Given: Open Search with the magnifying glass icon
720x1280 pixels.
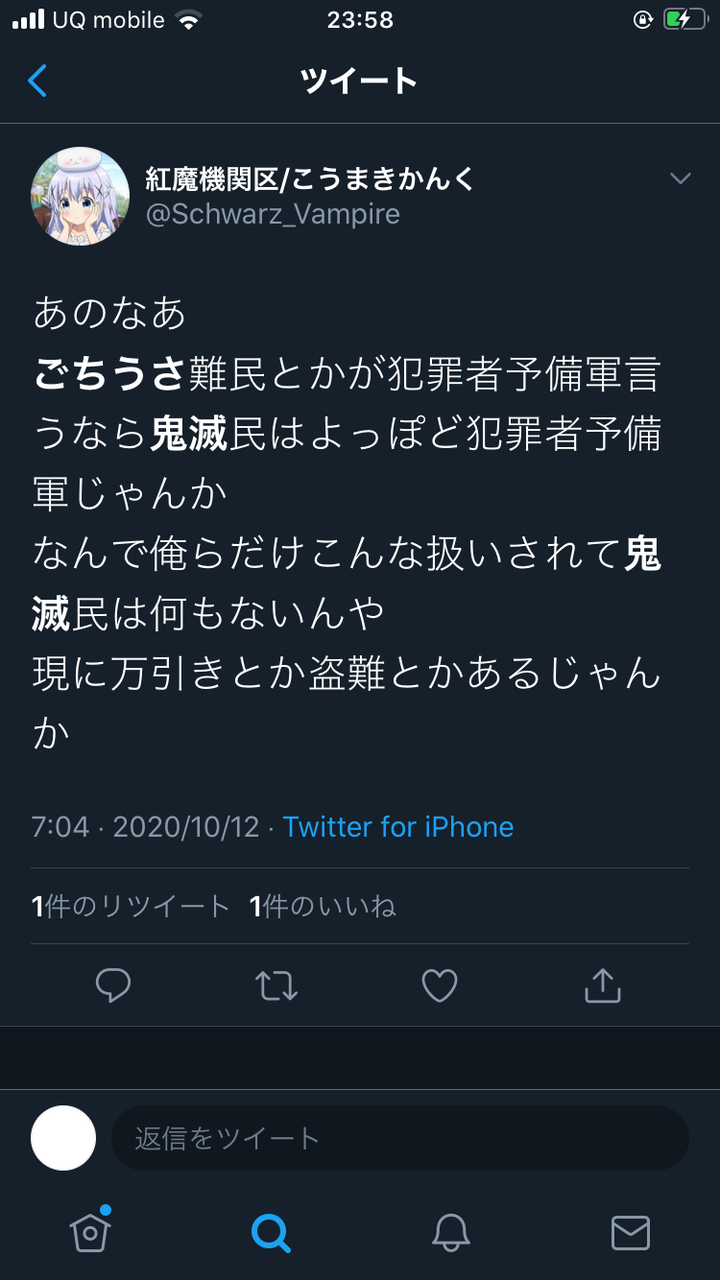Looking at the screenshot, I should (x=269, y=1231).
